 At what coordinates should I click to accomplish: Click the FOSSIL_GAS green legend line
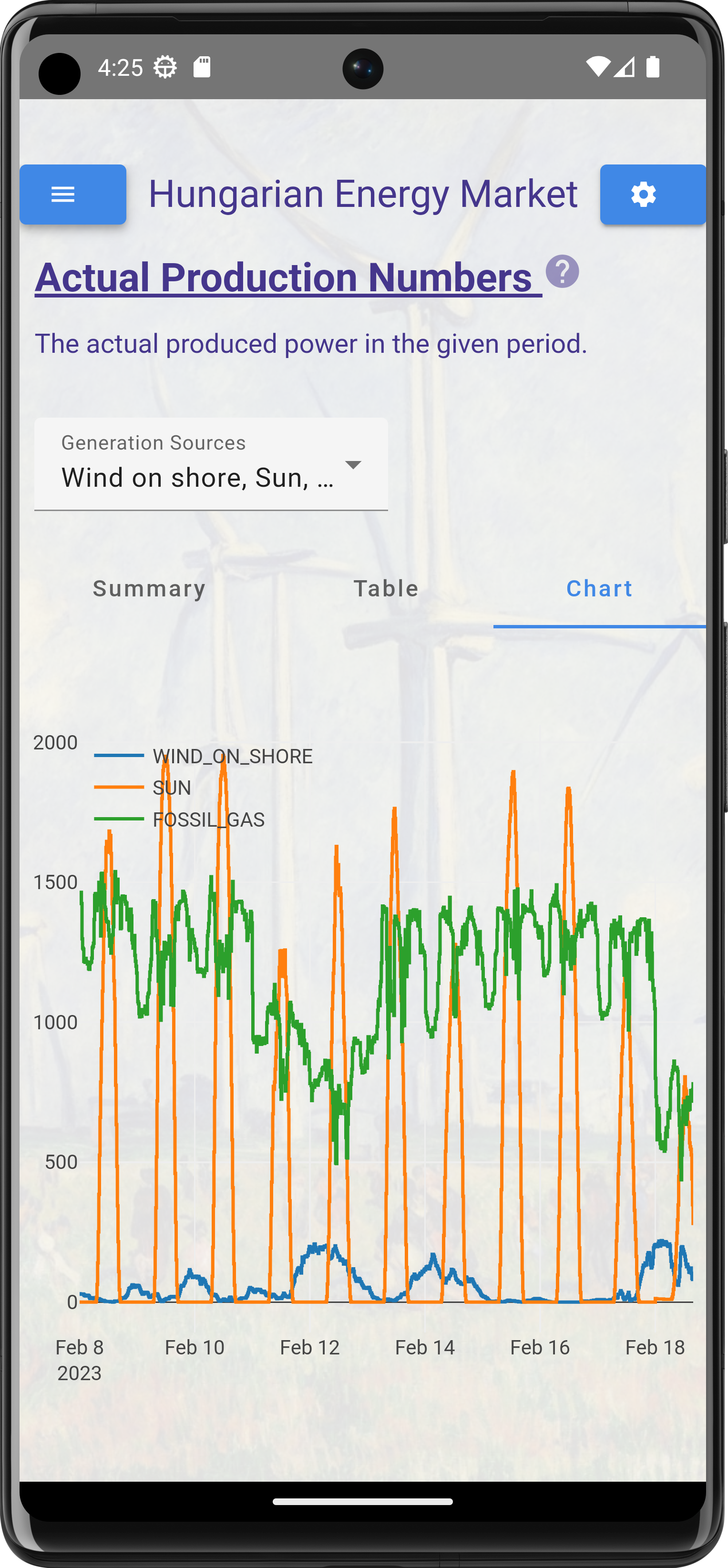click(119, 820)
